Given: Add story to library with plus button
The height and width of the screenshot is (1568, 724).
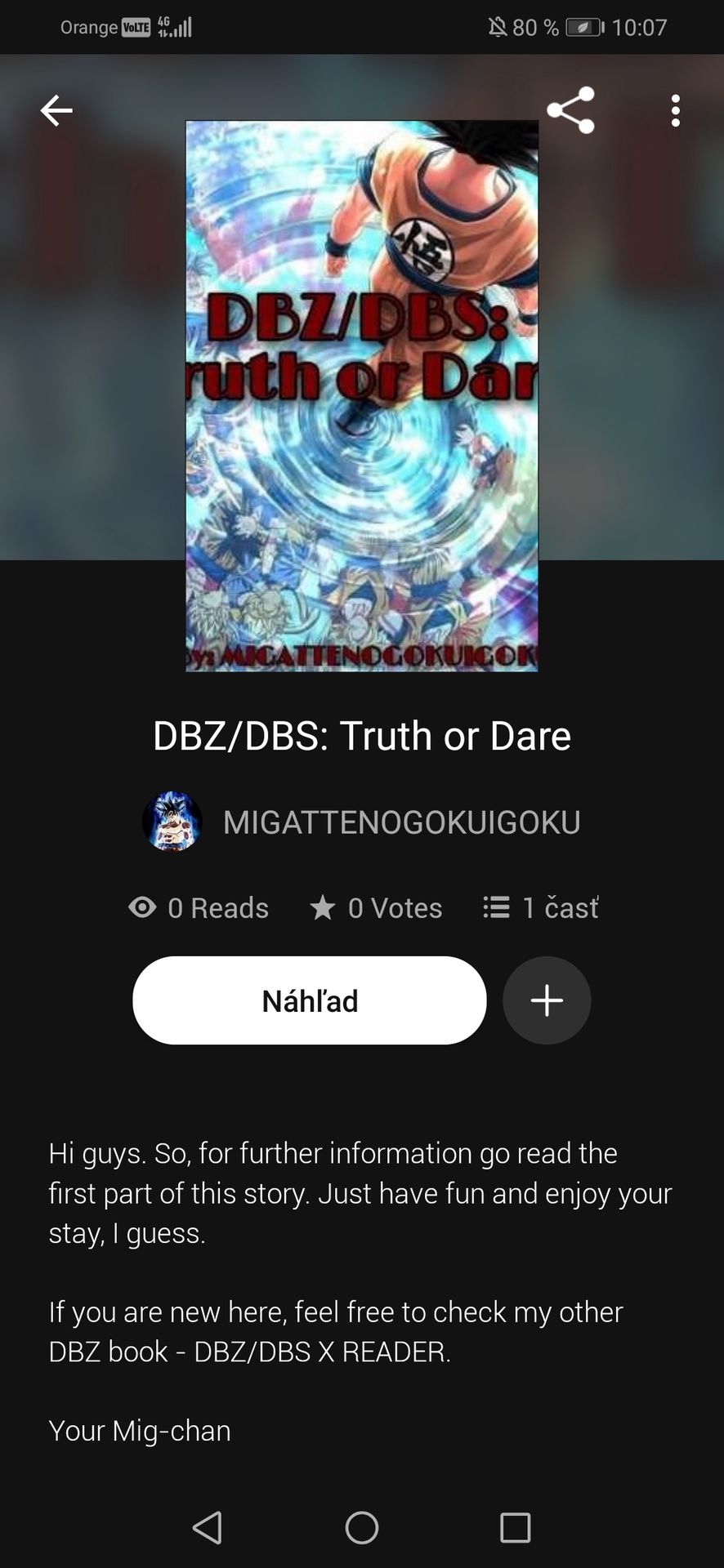Looking at the screenshot, I should 547,1000.
